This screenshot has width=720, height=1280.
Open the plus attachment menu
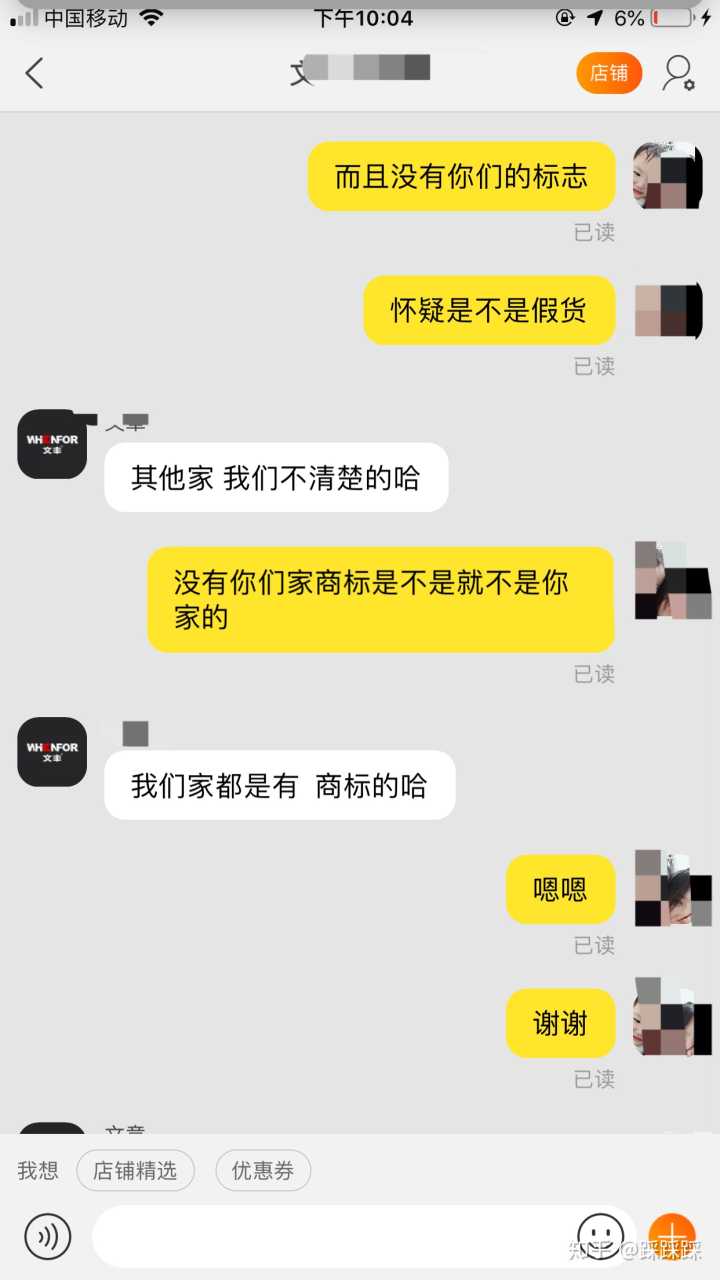click(x=672, y=1236)
